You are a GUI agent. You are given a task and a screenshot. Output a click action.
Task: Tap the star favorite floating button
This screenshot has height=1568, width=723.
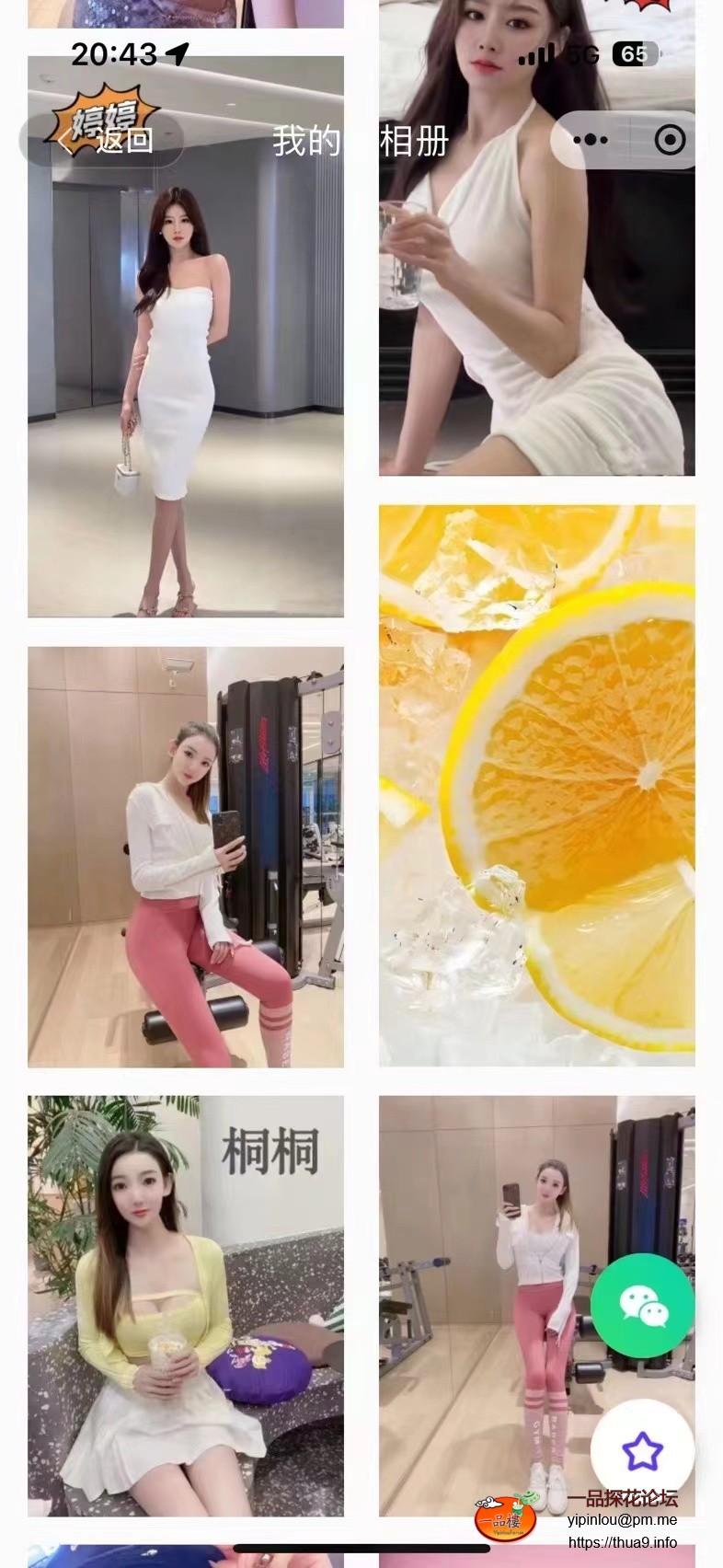(642, 1452)
